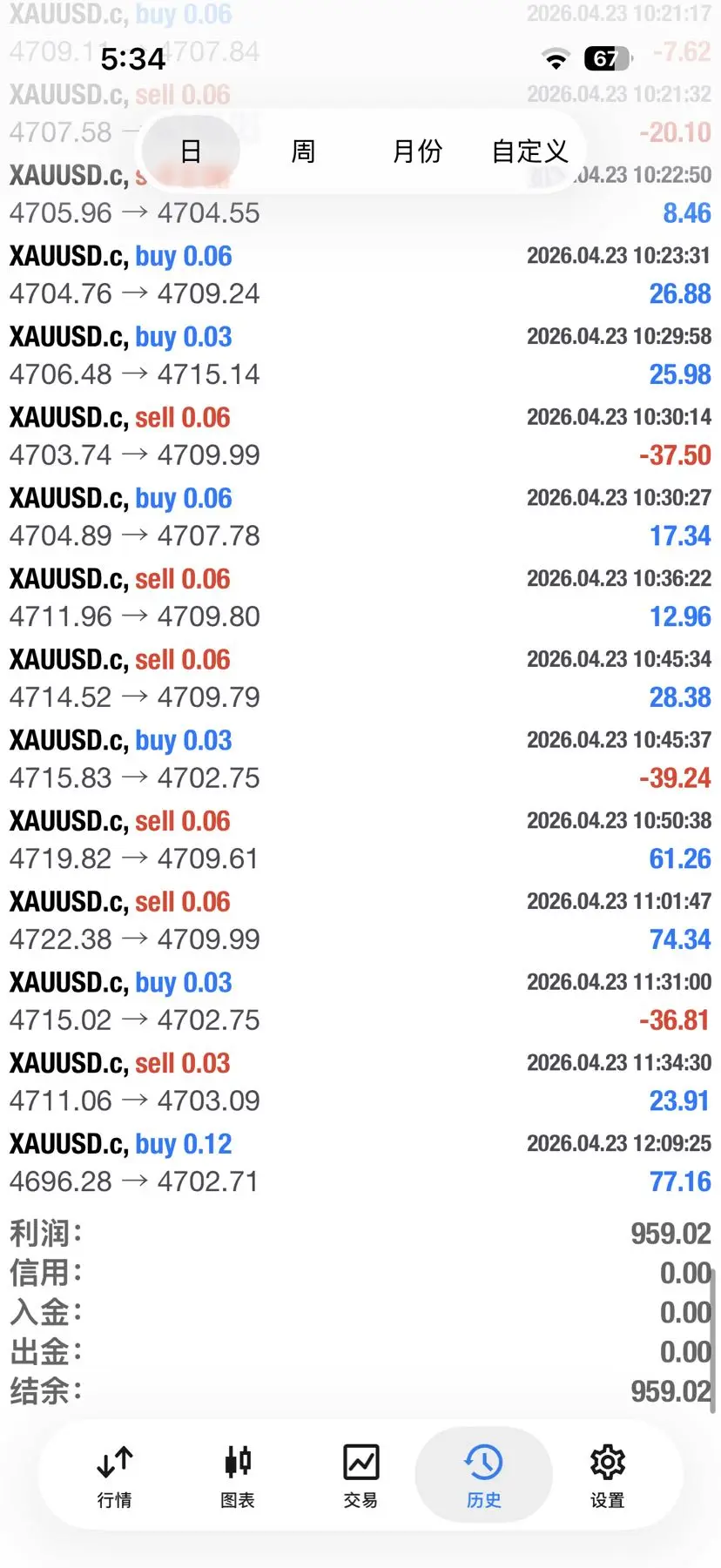Viewport: 721px width, 1568px height.
Task: Expand the sell trade with 74.34 profit
Action: 360,920
